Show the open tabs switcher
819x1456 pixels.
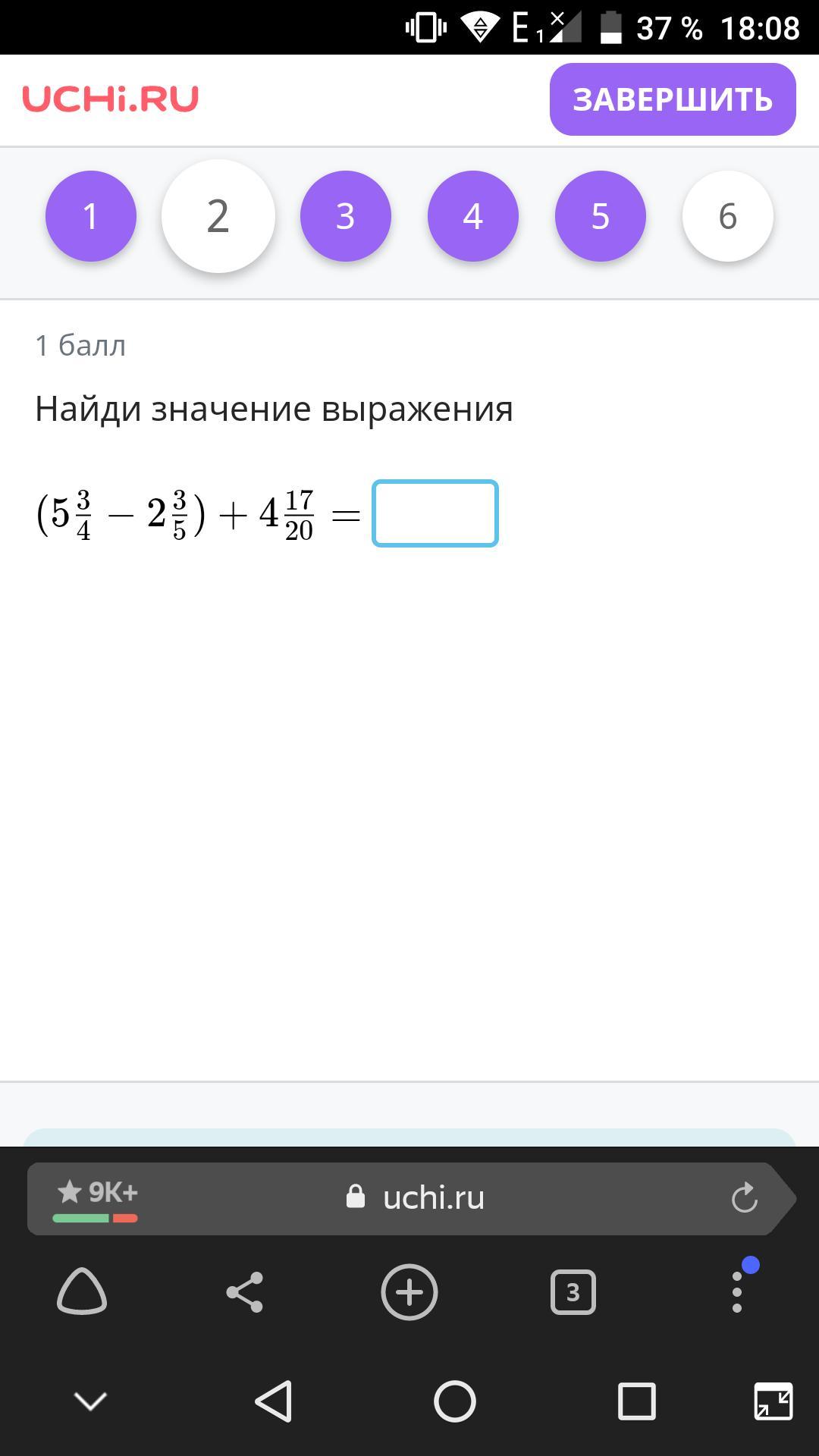[x=573, y=1291]
